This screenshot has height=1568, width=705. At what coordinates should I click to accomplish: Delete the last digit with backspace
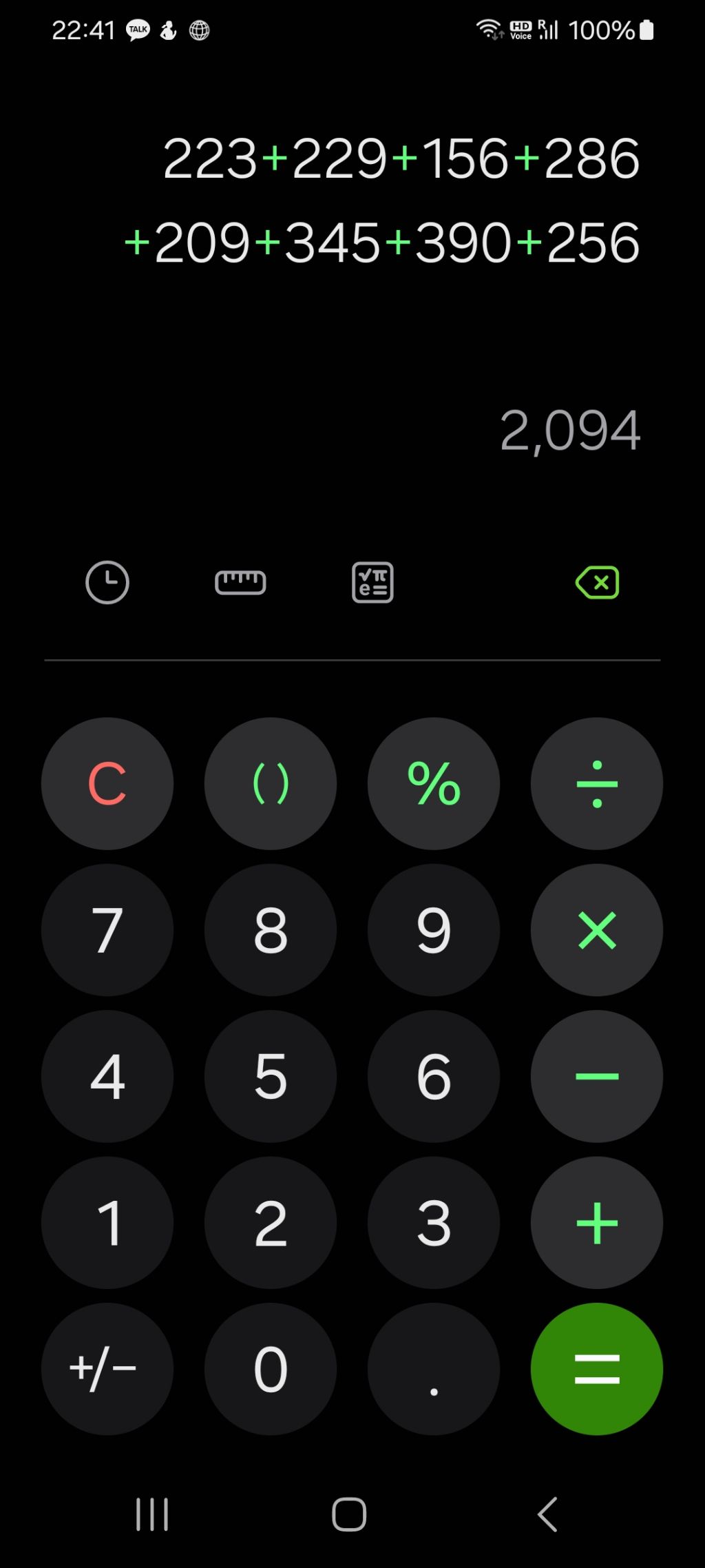pyautogui.click(x=597, y=583)
